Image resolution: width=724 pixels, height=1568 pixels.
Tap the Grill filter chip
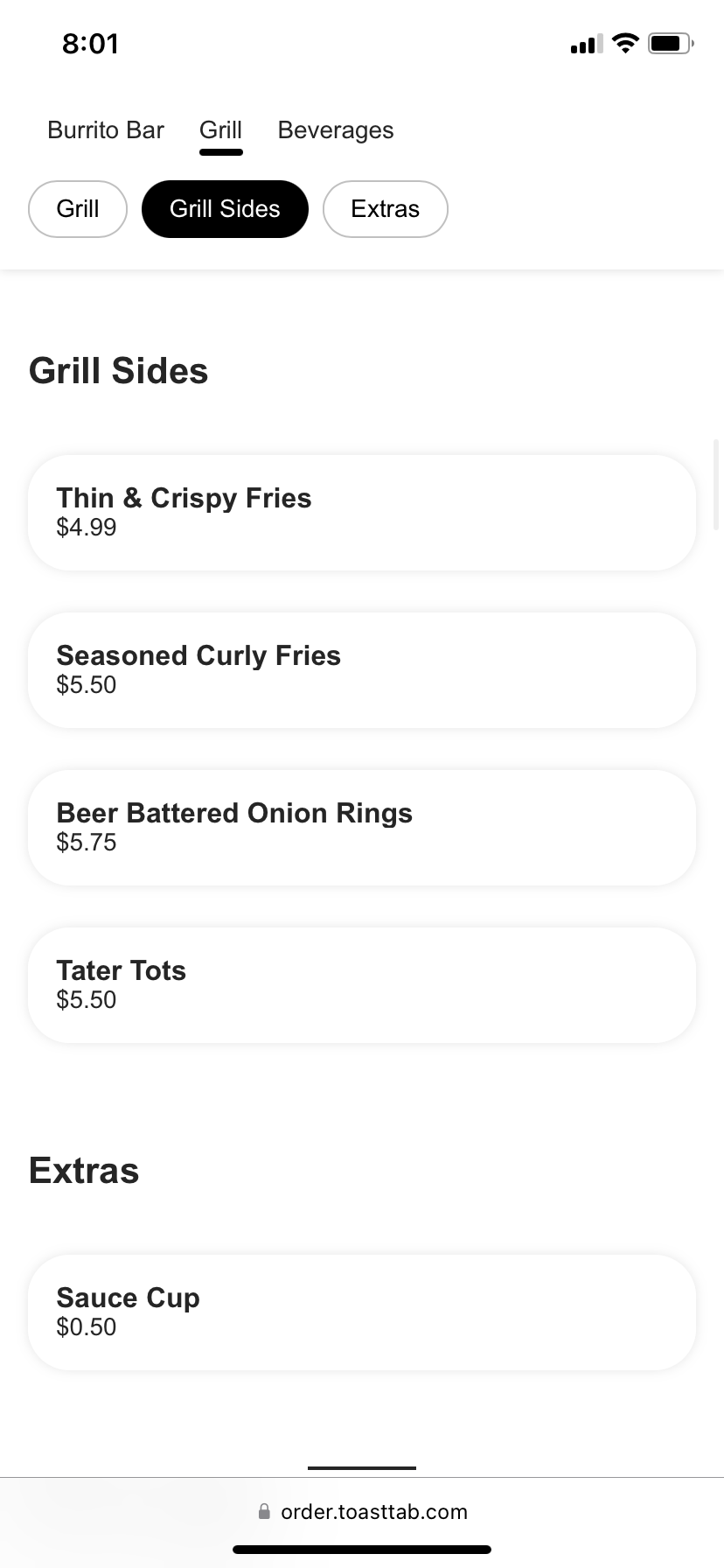78,209
